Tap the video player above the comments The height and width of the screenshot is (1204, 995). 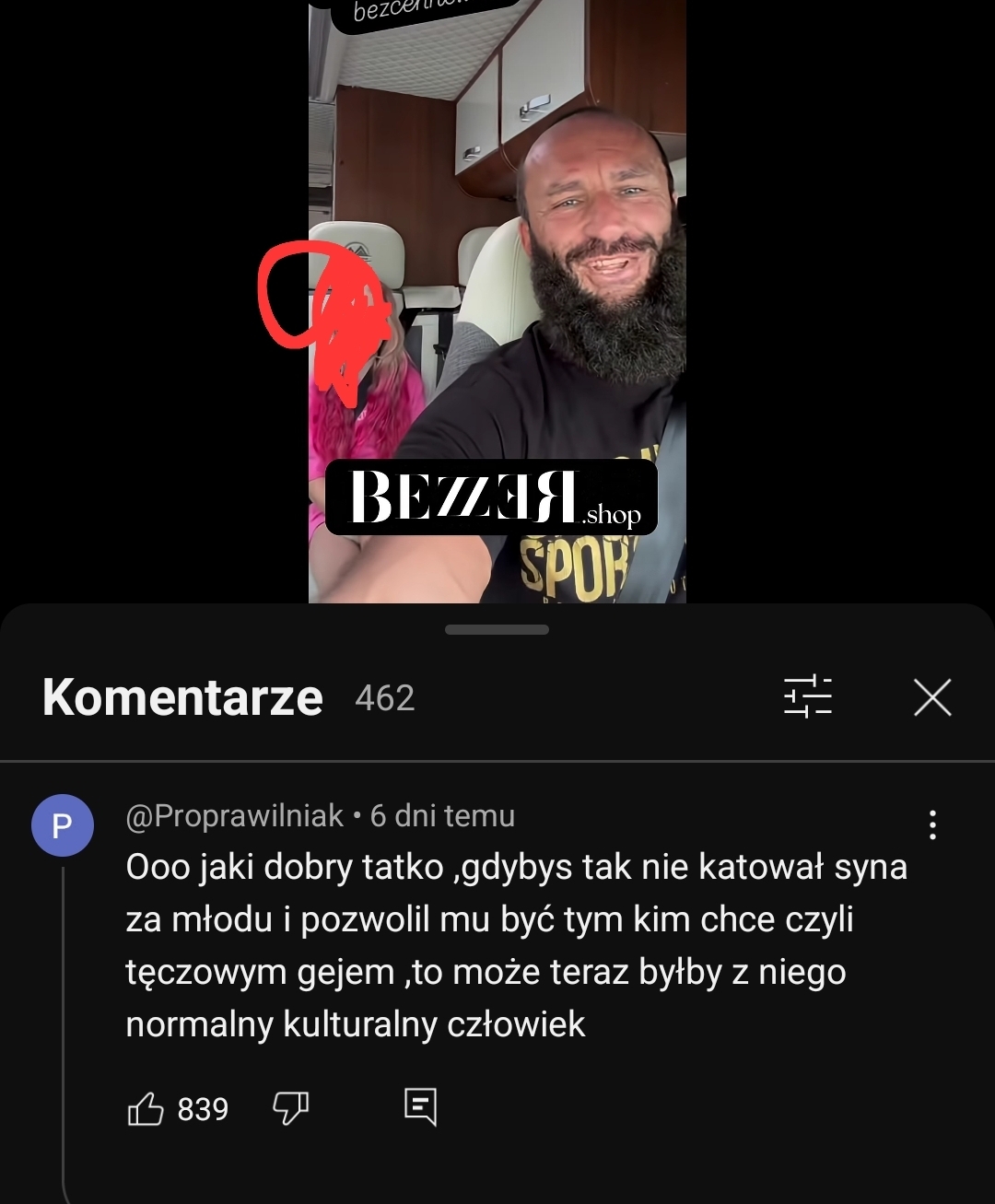pyautogui.click(x=497, y=304)
